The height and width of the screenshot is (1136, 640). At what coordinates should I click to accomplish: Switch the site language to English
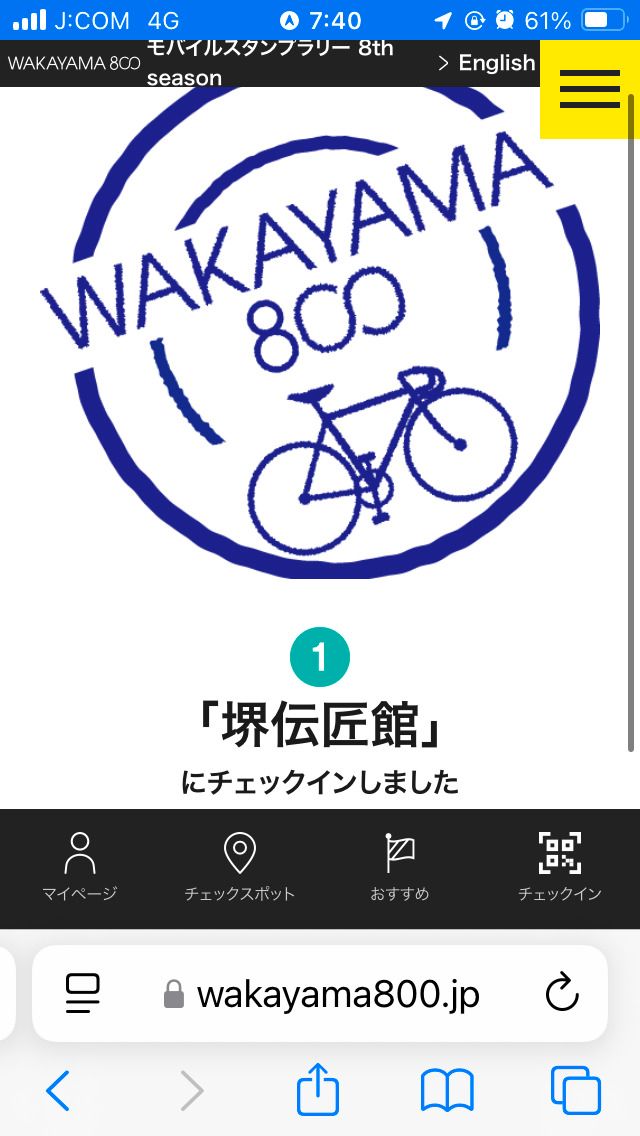(487, 63)
